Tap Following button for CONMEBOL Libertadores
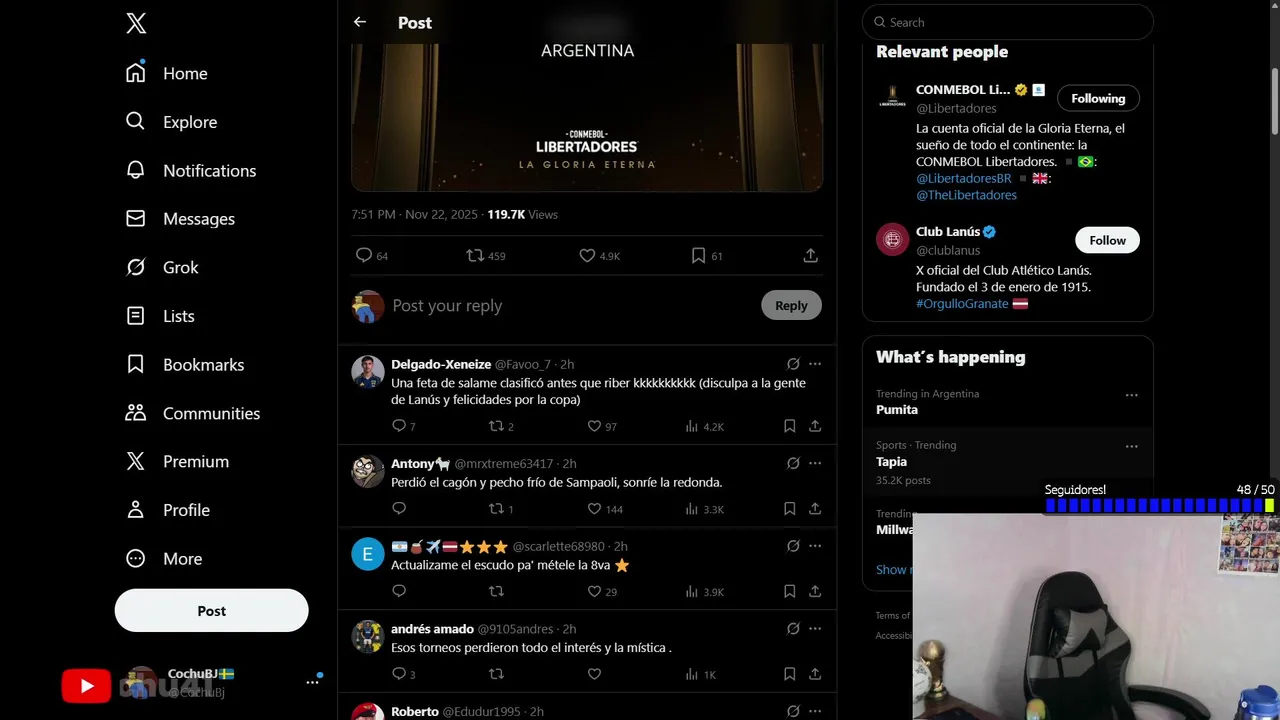This screenshot has width=1280, height=720. click(x=1097, y=98)
